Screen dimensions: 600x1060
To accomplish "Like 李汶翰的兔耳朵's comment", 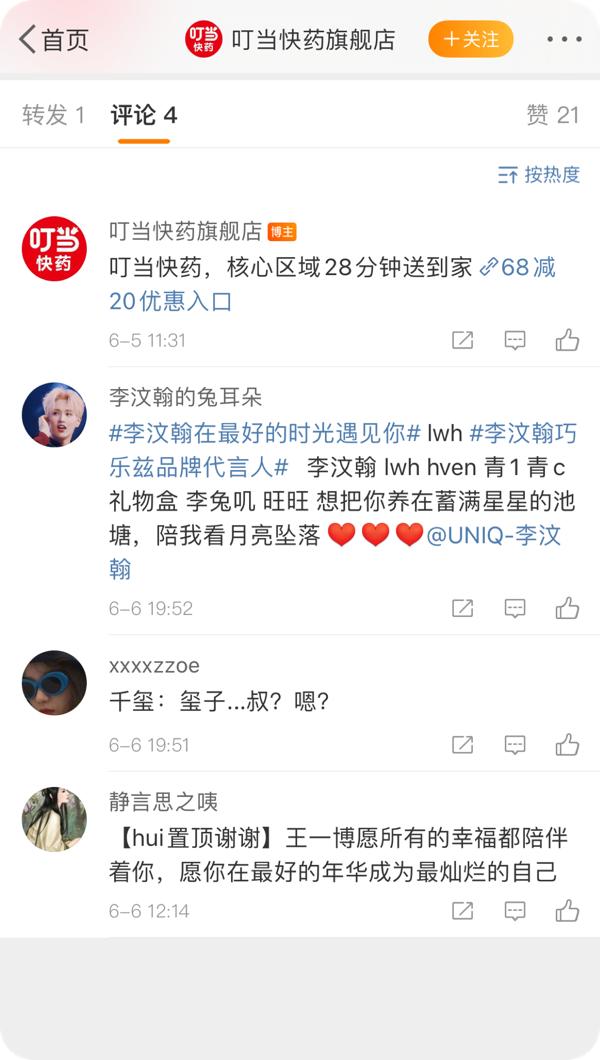I will tap(567, 608).
